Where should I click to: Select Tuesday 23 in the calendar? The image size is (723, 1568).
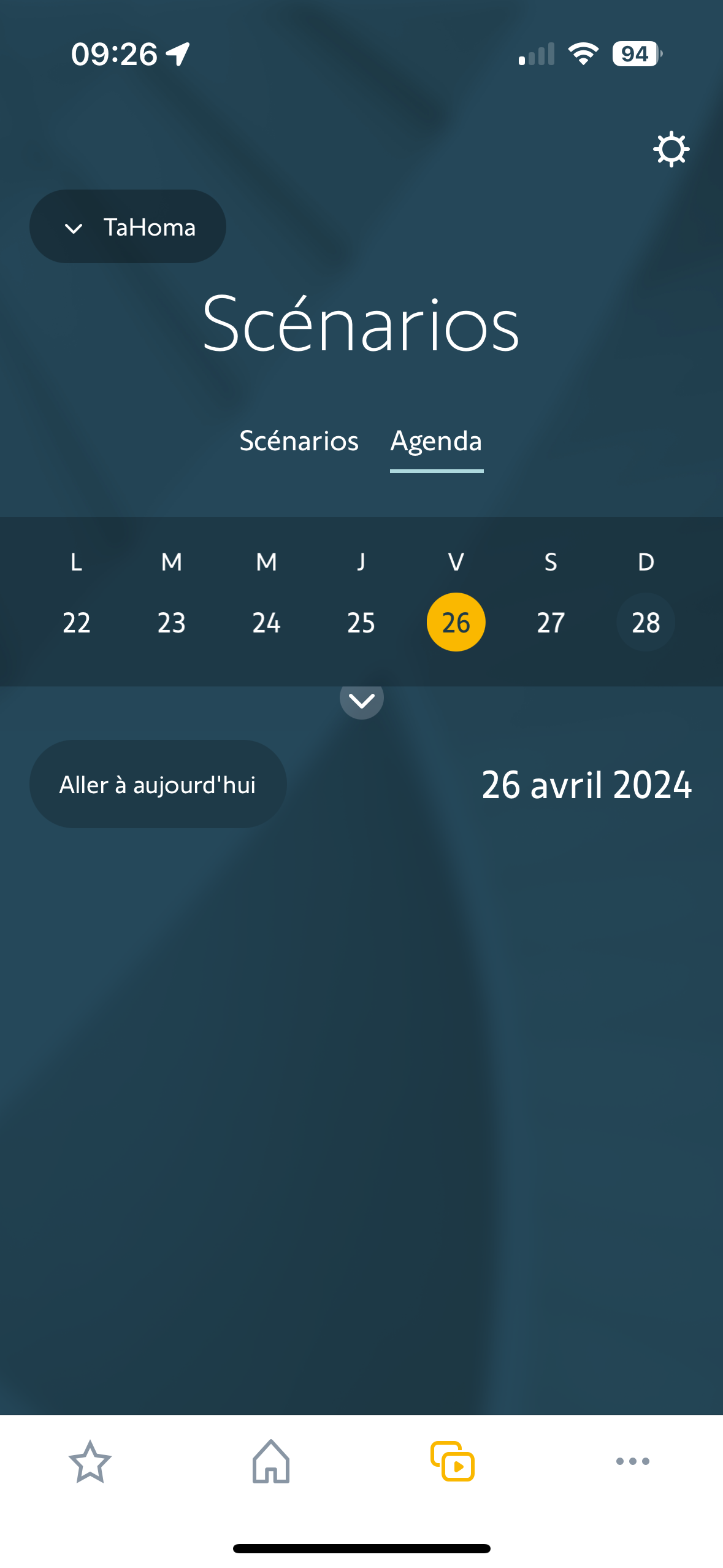[172, 623]
